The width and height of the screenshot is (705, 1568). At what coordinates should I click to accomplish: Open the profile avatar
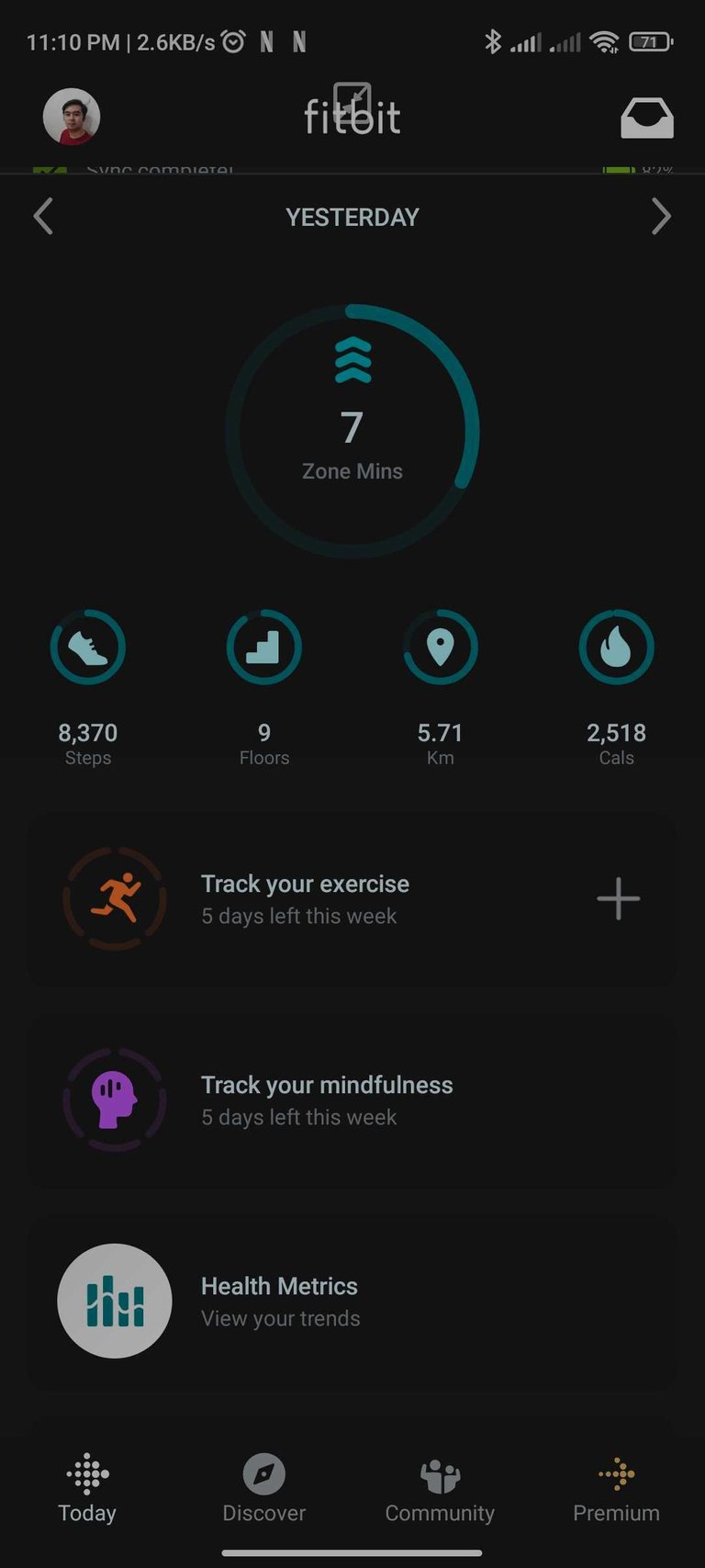pyautogui.click(x=72, y=117)
